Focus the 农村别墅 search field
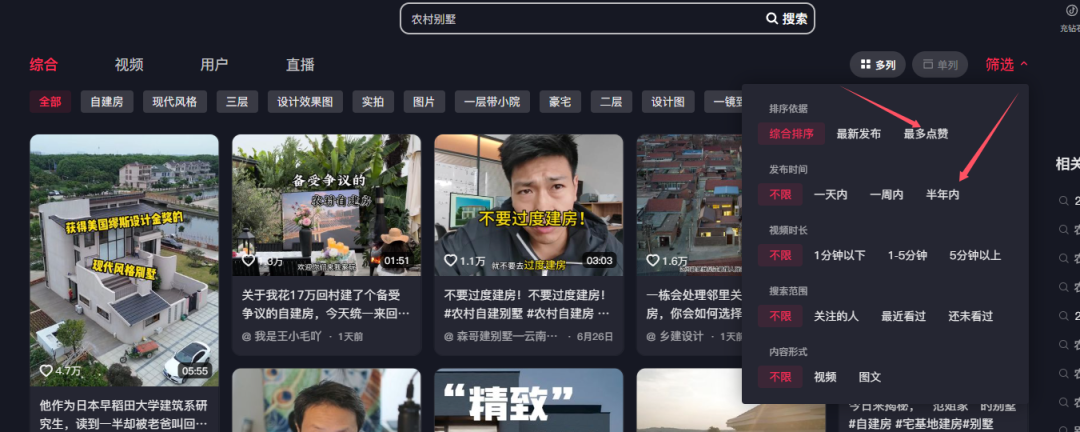The image size is (1080, 432). pos(580,19)
